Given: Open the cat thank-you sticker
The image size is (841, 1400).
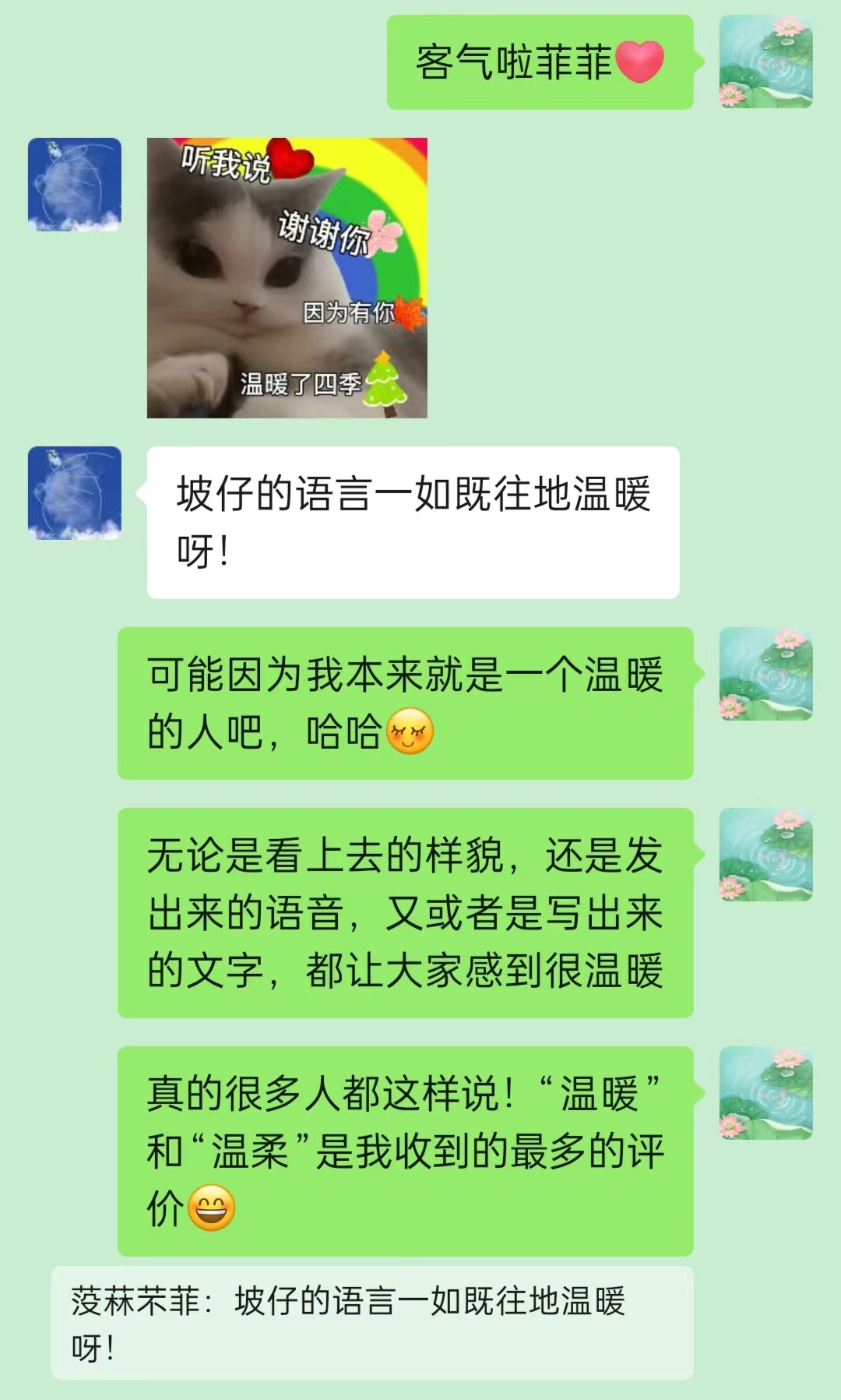Looking at the screenshot, I should click(287, 277).
